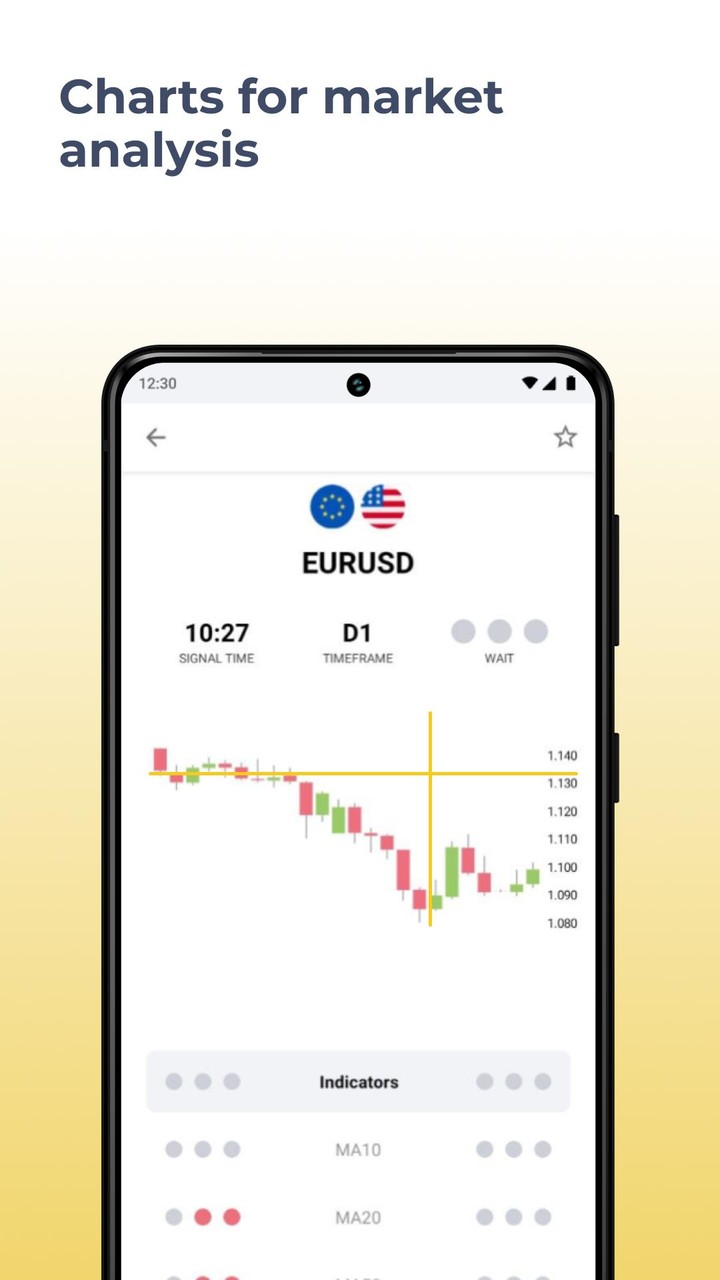The width and height of the screenshot is (720, 1280).
Task: Click the 1.100 price label on the chart
Action: [560, 867]
